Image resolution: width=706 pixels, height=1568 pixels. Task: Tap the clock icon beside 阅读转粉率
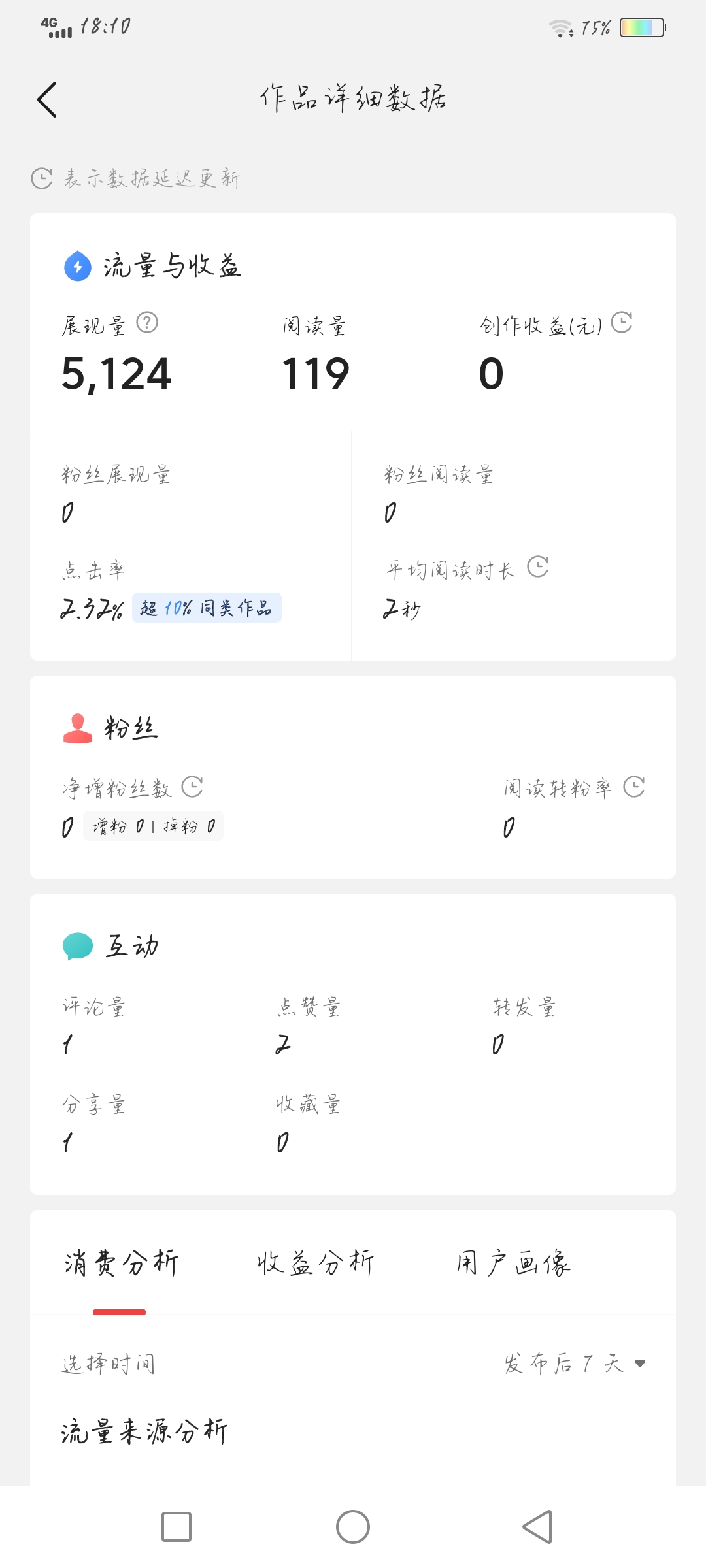(632, 788)
